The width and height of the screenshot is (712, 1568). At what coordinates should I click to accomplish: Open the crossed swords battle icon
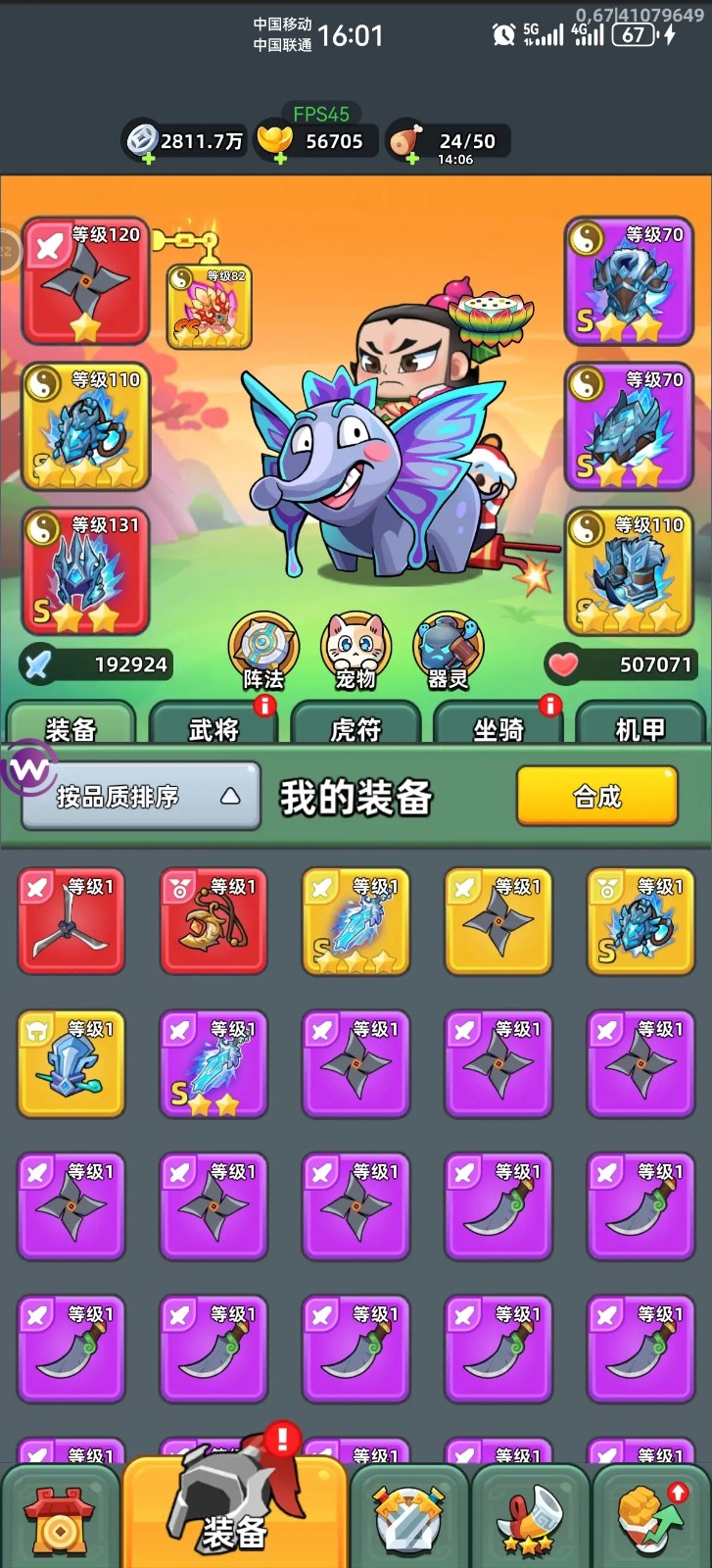[408, 1519]
